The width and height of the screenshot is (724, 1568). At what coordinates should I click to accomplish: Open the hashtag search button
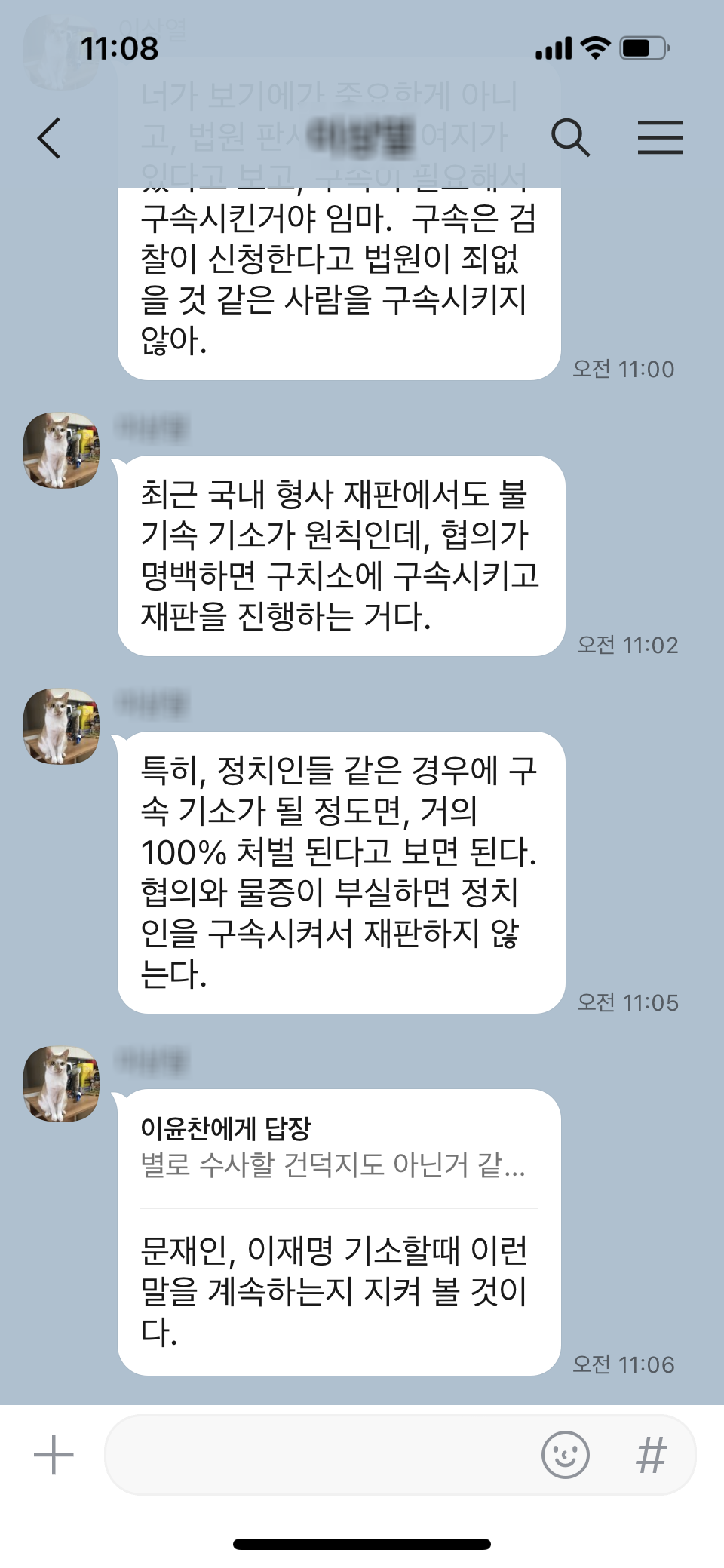point(652,1455)
